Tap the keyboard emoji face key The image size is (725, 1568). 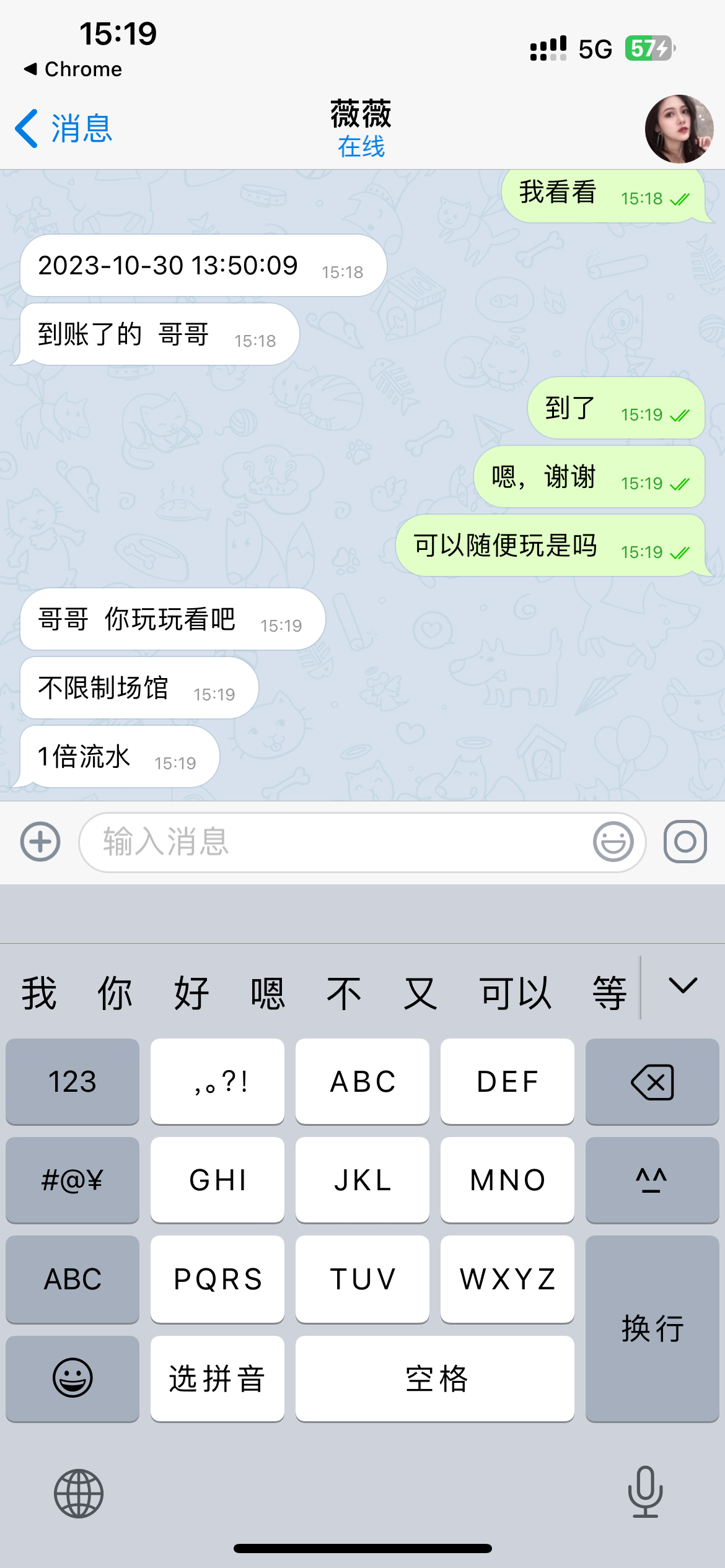coord(72,1379)
